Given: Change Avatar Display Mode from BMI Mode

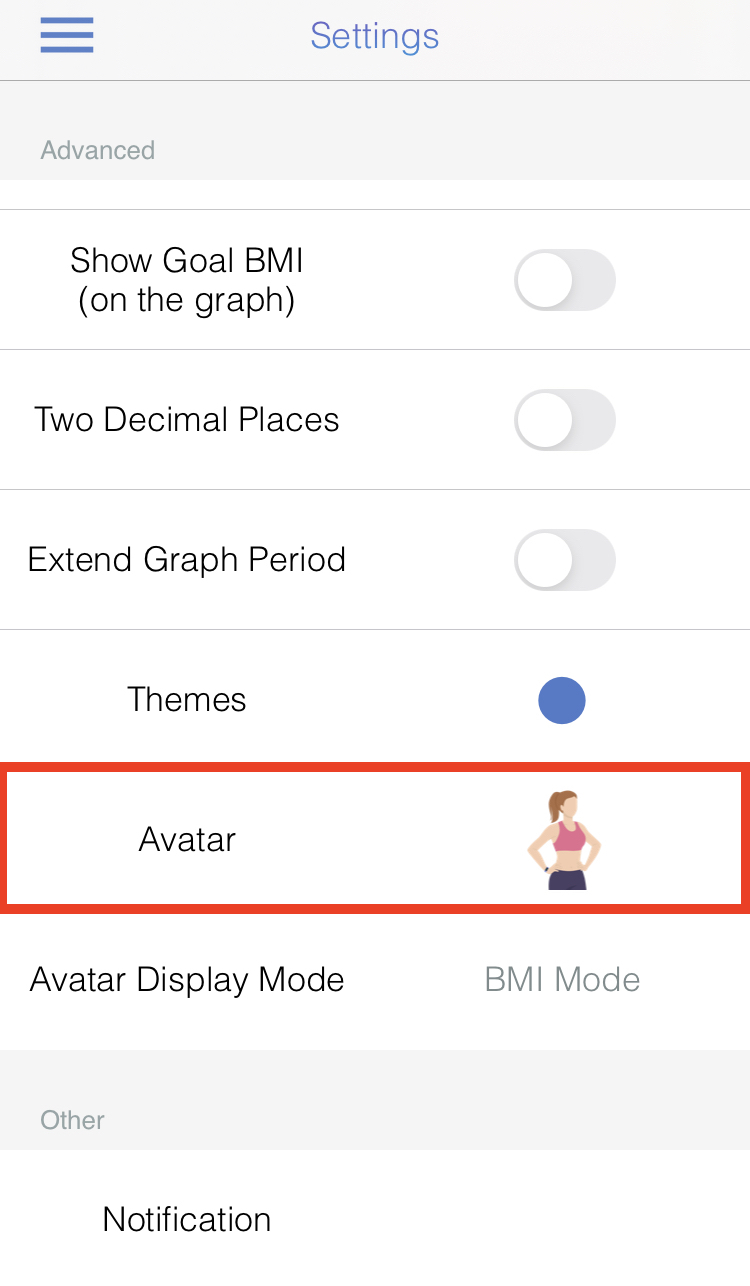Looking at the screenshot, I should coord(375,980).
